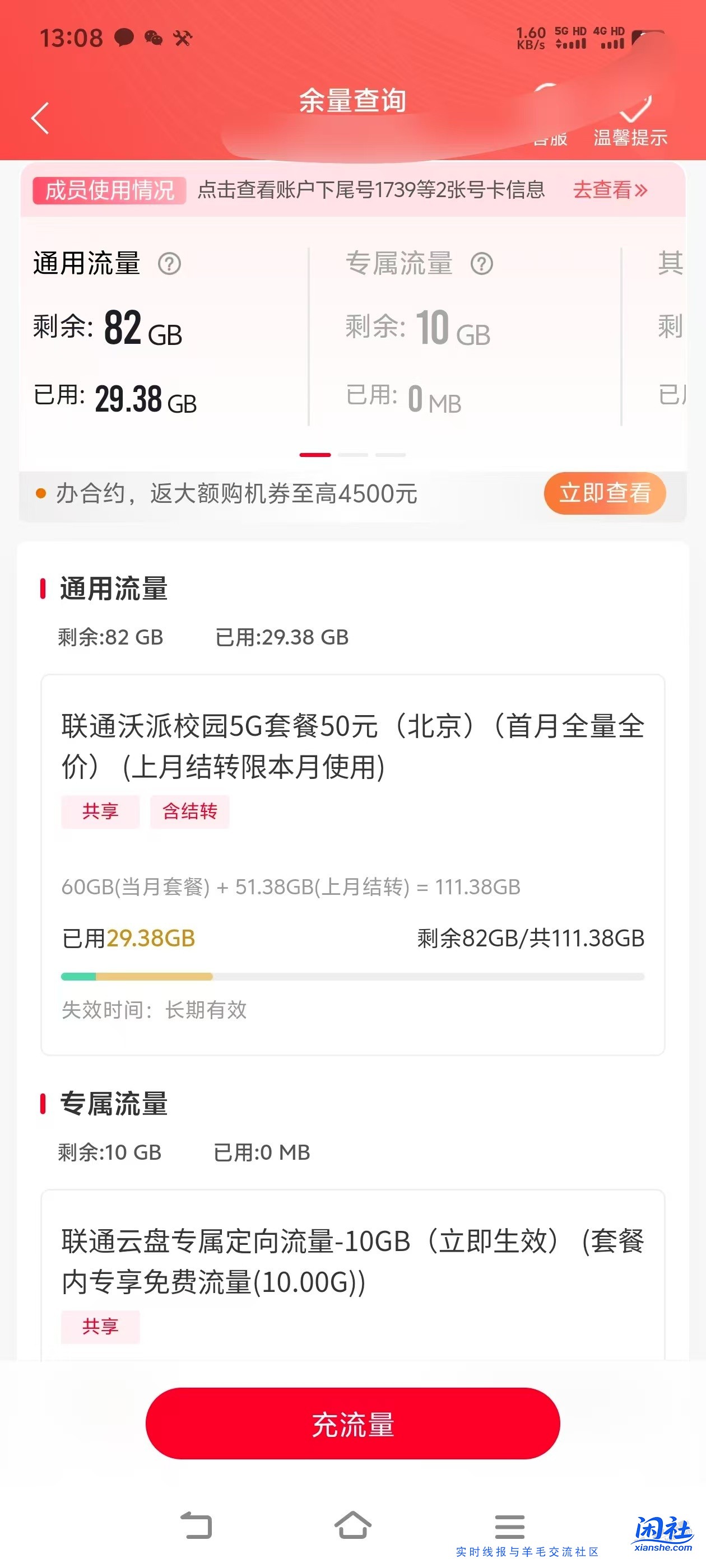Tap the back arrow on 余量查询 page
The height and width of the screenshot is (1568, 706).
[40, 119]
